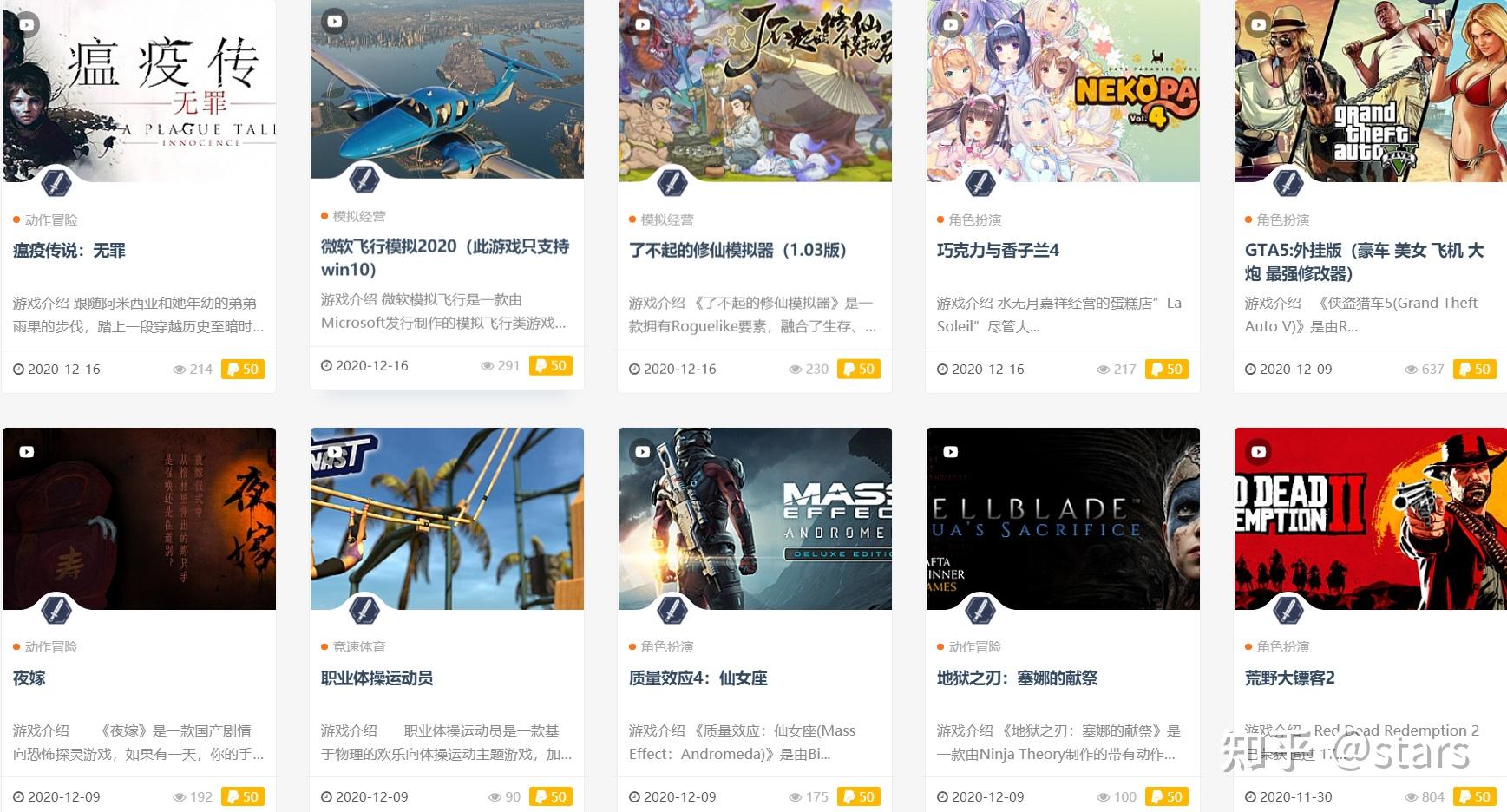Open 巧克力与香子兰4 game card
This screenshot has height=812, width=1507.
[998, 251]
